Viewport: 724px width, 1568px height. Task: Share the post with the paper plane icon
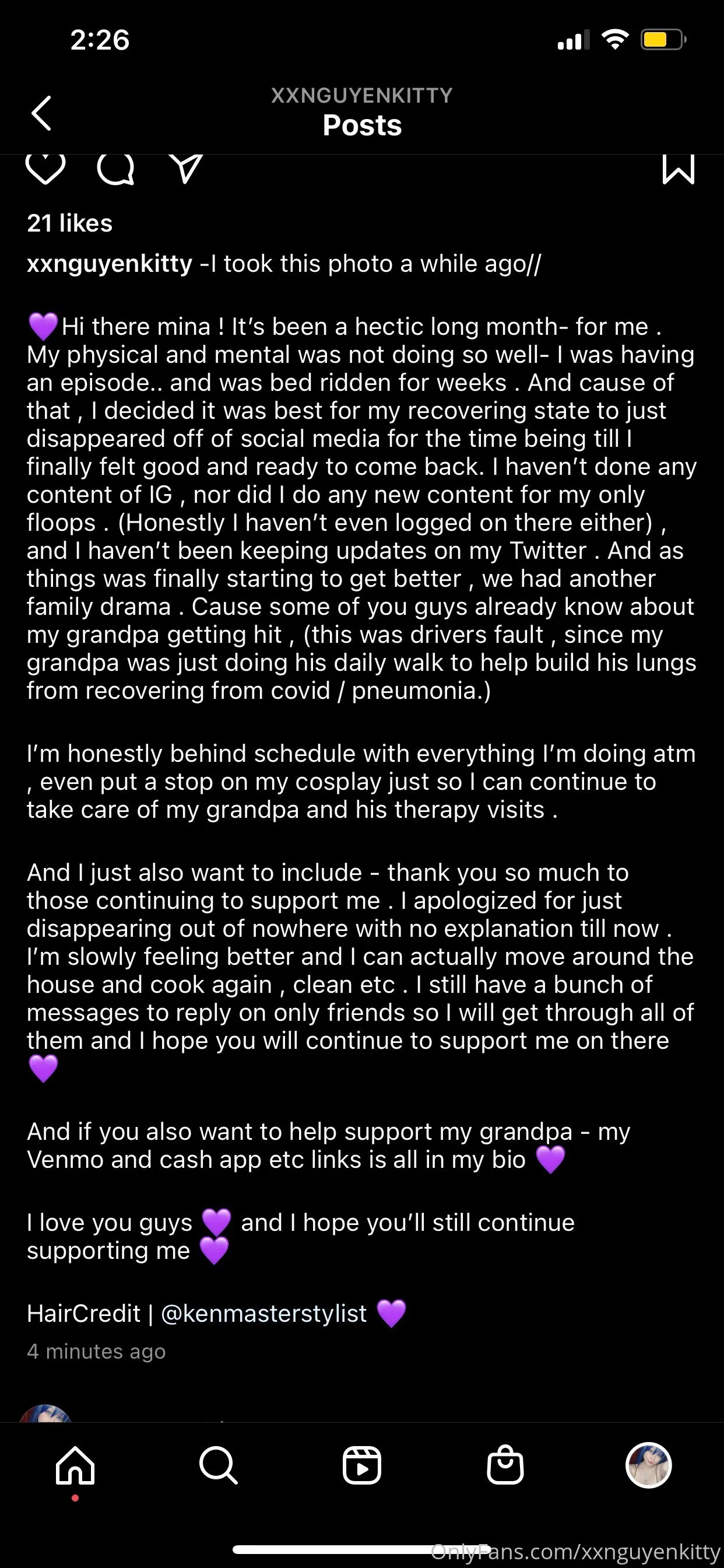coord(185,169)
